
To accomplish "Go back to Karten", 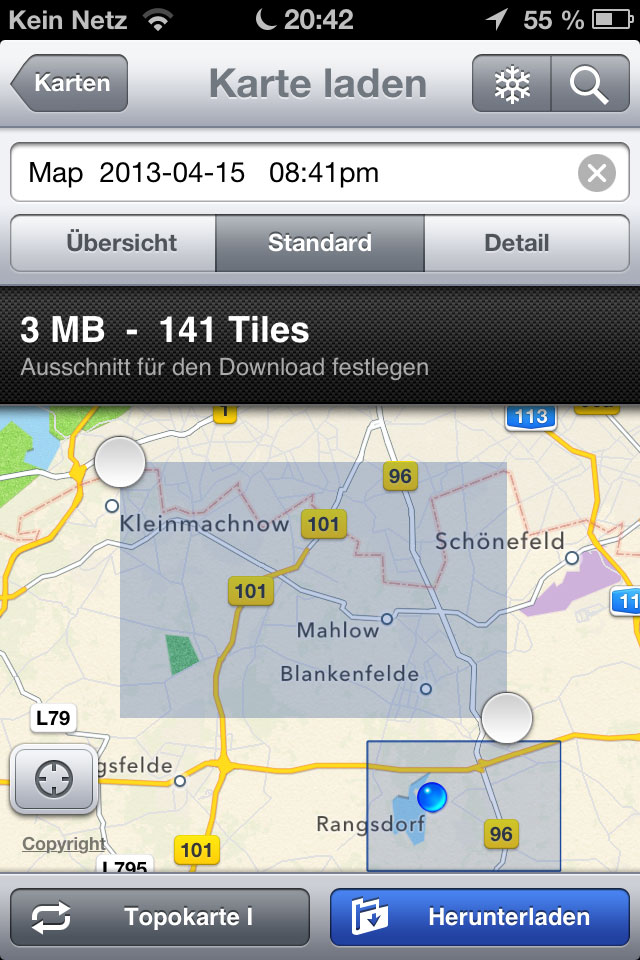I will point(70,83).
